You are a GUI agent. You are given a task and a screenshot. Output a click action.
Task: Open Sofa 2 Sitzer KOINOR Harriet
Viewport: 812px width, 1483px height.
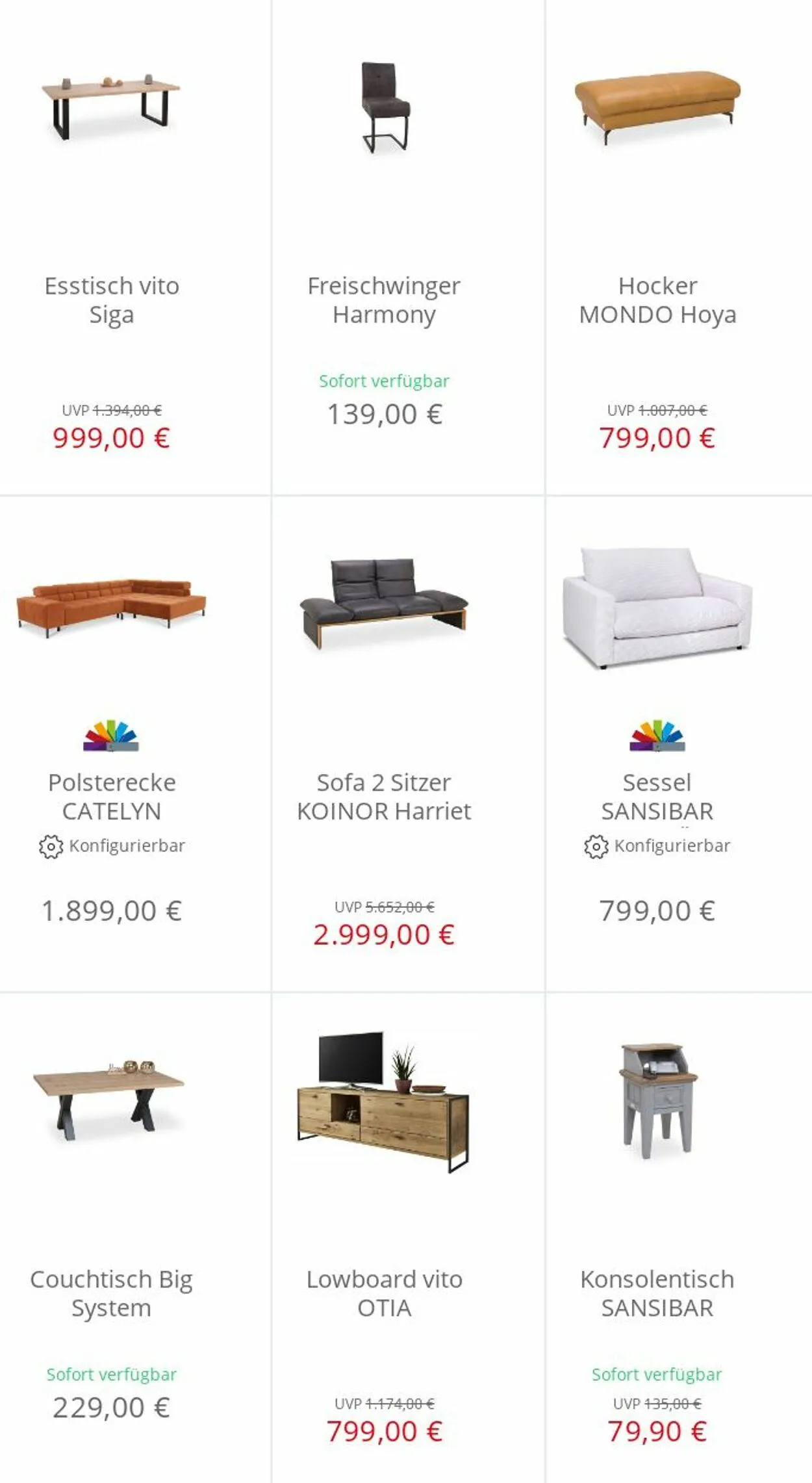pos(384,796)
